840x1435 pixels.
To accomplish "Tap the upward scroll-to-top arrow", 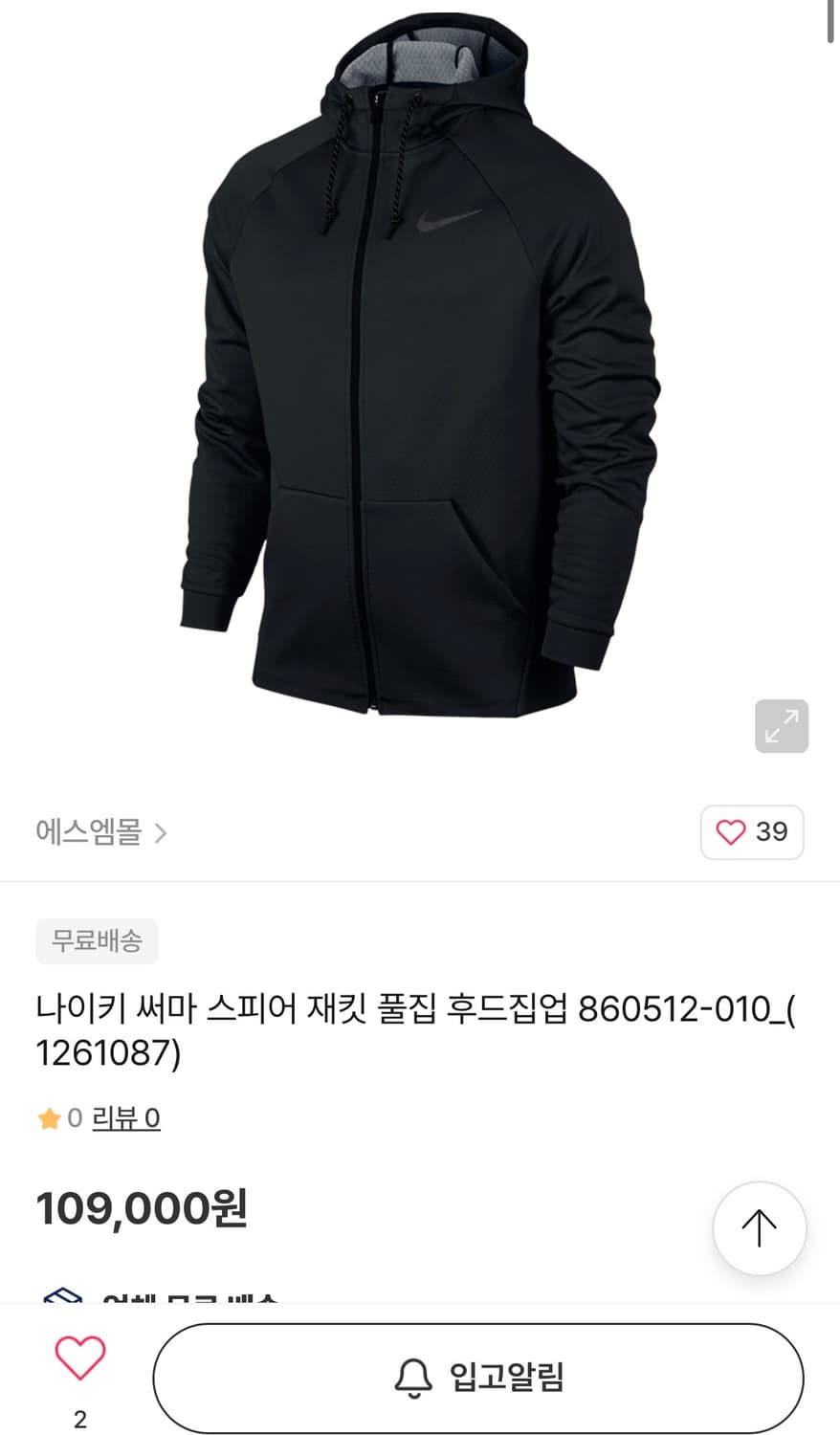I will (x=759, y=1228).
